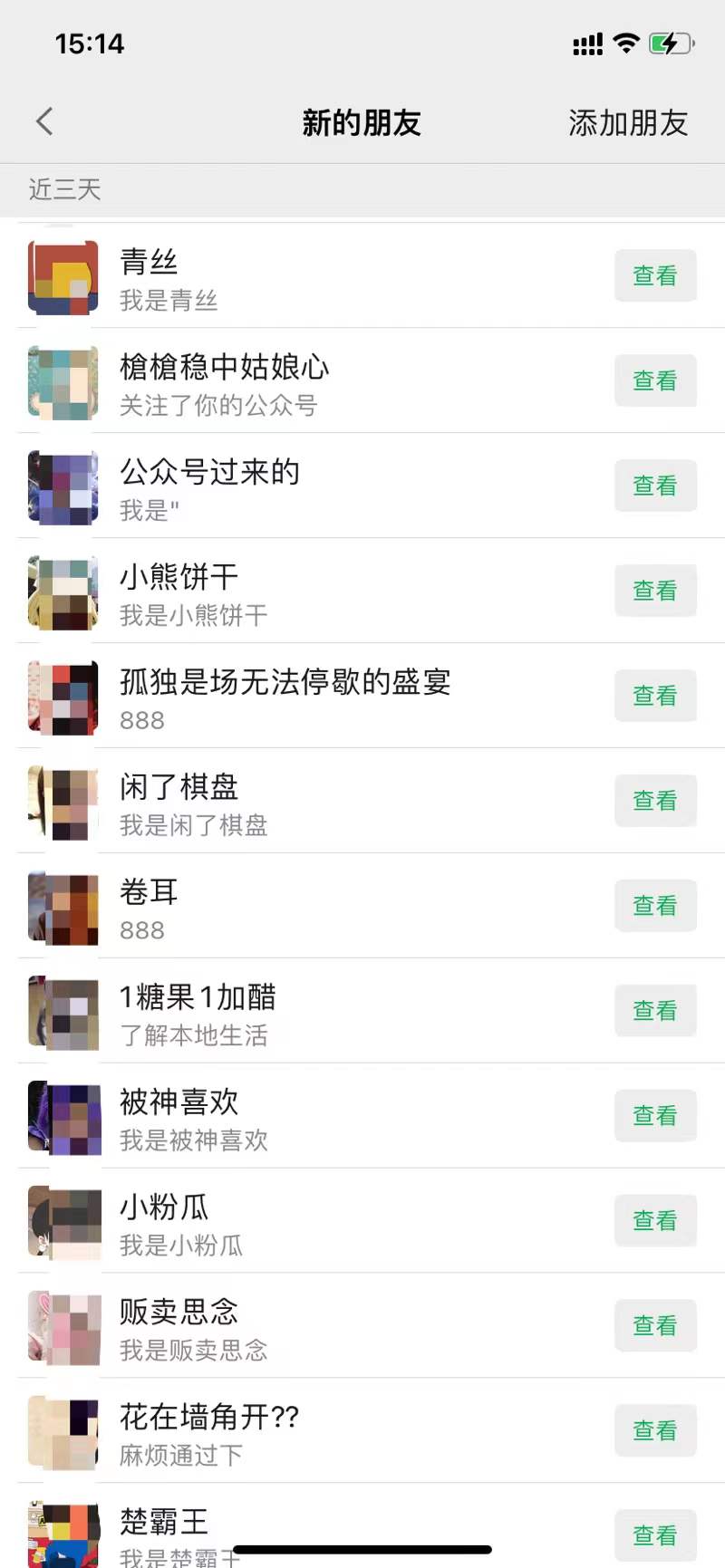Image resolution: width=725 pixels, height=1568 pixels.
Task: View the friend request from 槍槍稳中姑娘心
Action: tap(654, 380)
